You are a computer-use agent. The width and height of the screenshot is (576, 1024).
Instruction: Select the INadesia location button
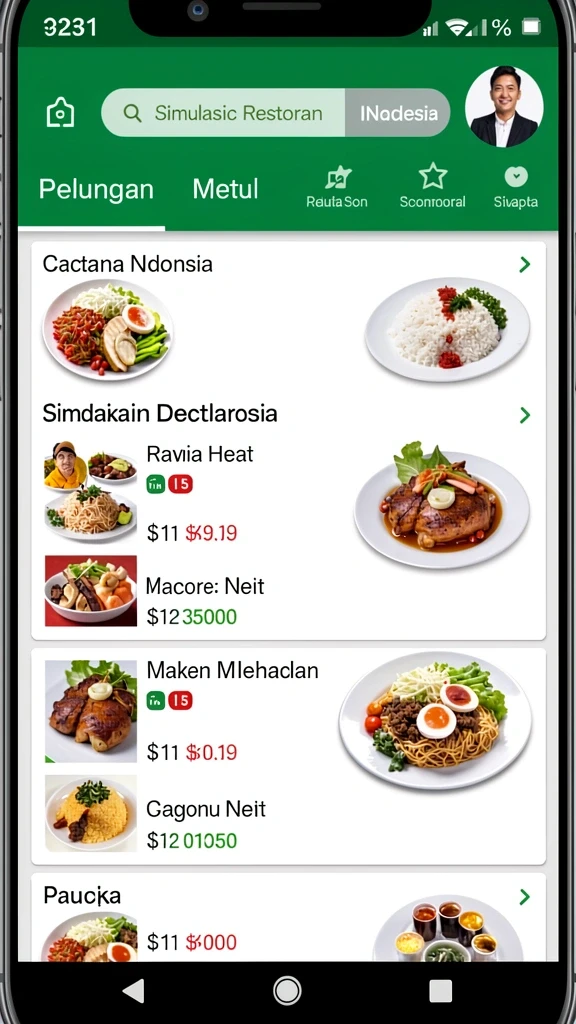pos(398,113)
